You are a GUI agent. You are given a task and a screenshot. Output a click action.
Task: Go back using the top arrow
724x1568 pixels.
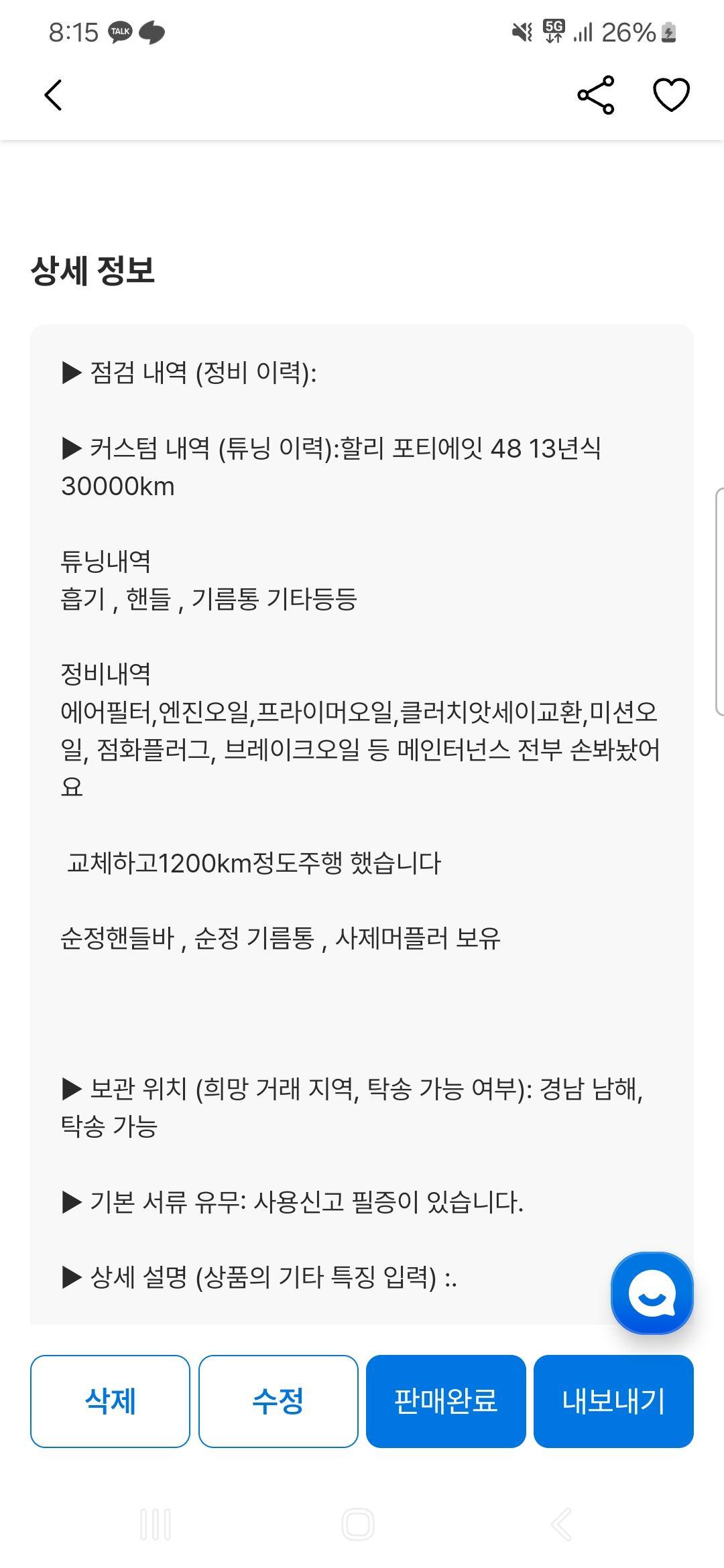tap(54, 94)
